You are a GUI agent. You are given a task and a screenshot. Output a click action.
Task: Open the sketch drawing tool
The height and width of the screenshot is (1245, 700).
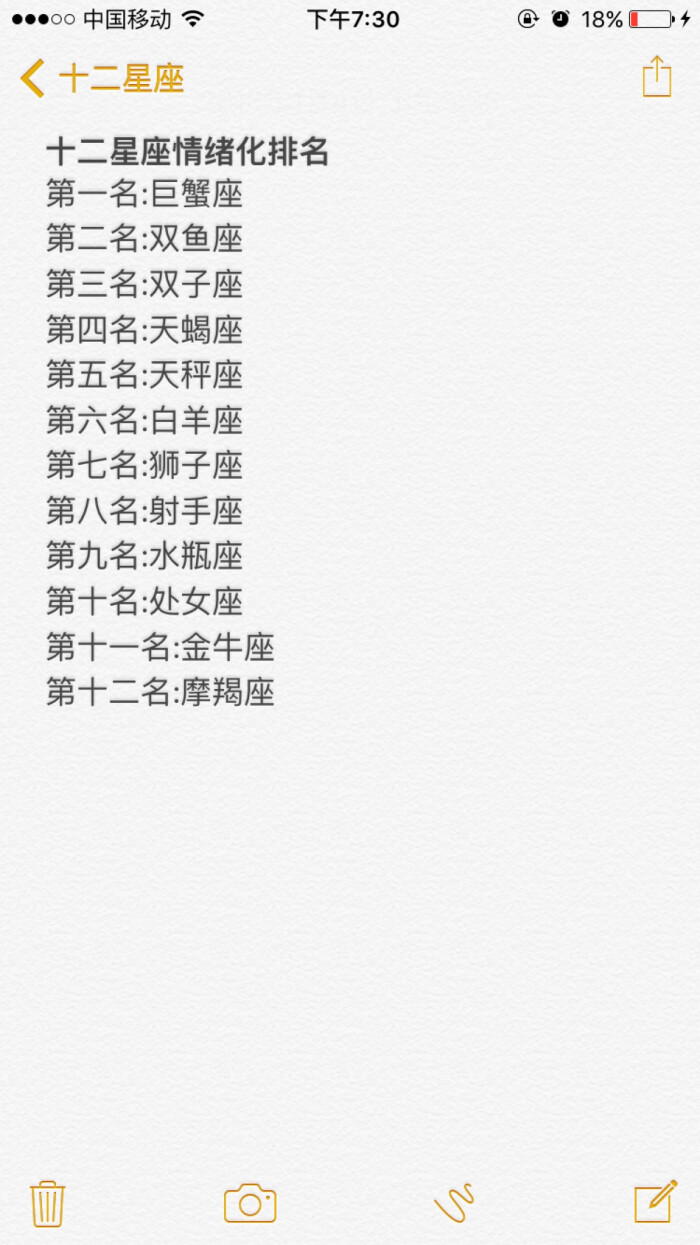454,1202
